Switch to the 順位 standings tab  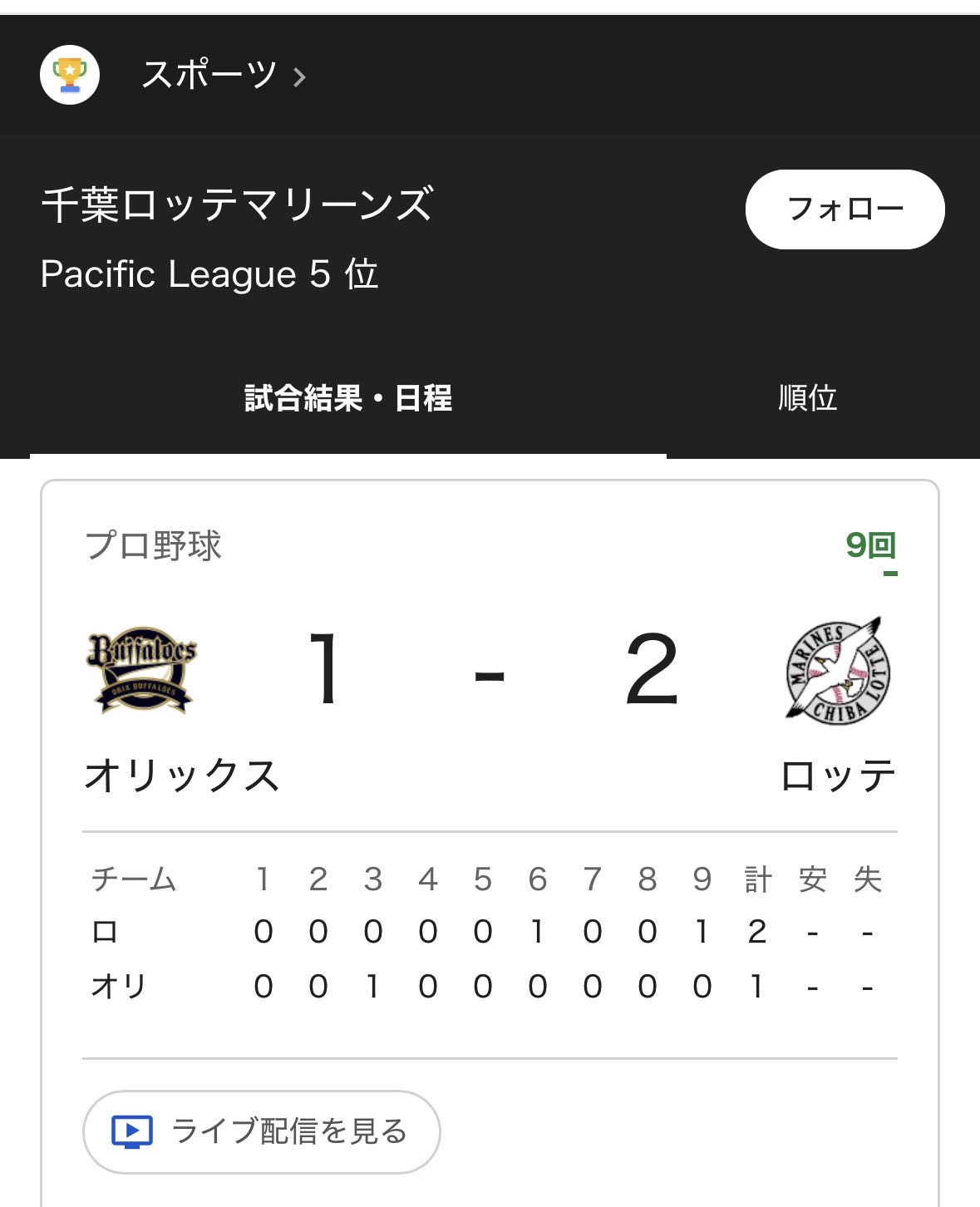807,398
